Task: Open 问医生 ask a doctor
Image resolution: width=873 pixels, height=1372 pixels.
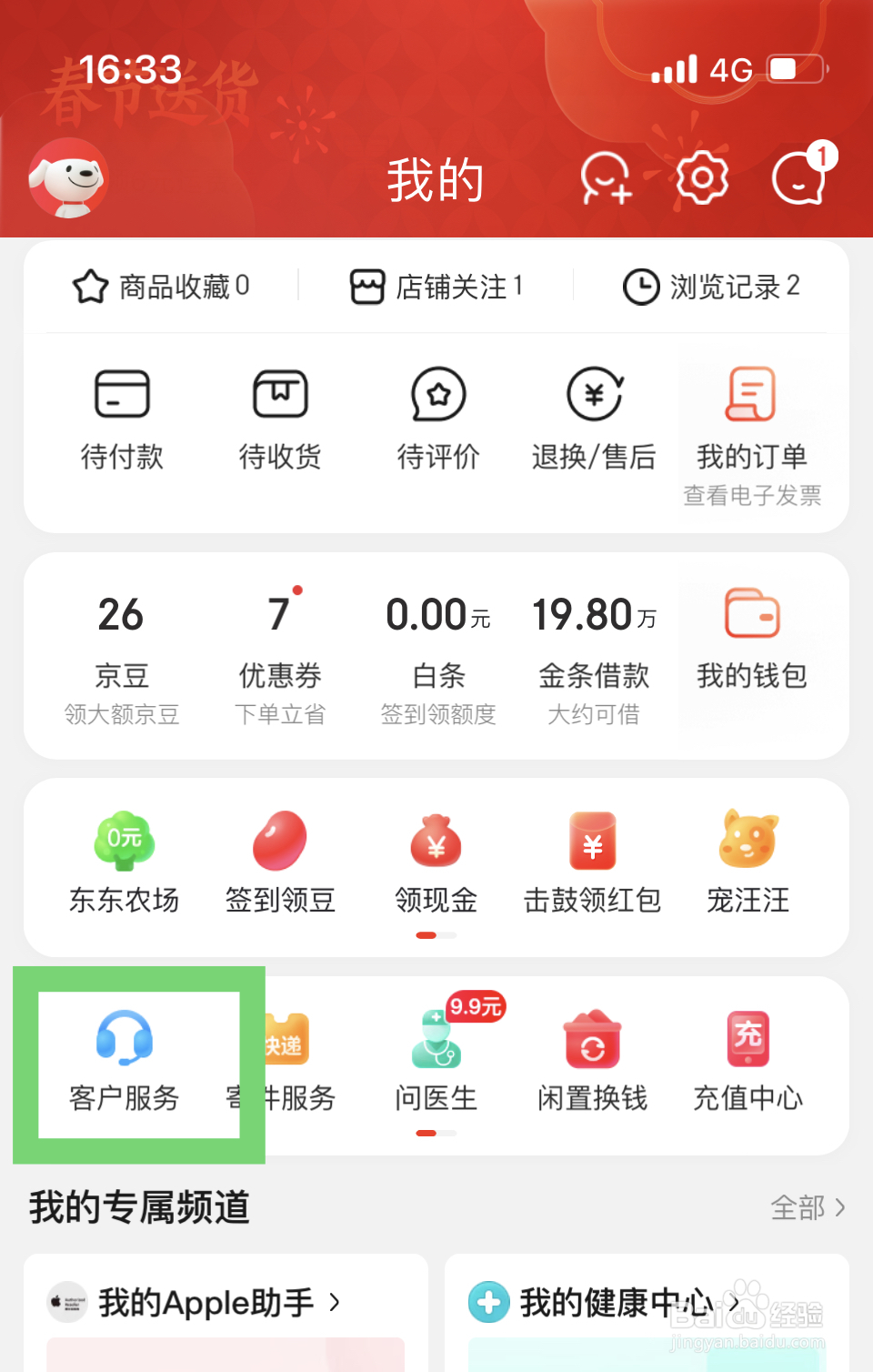Action: 436,1061
